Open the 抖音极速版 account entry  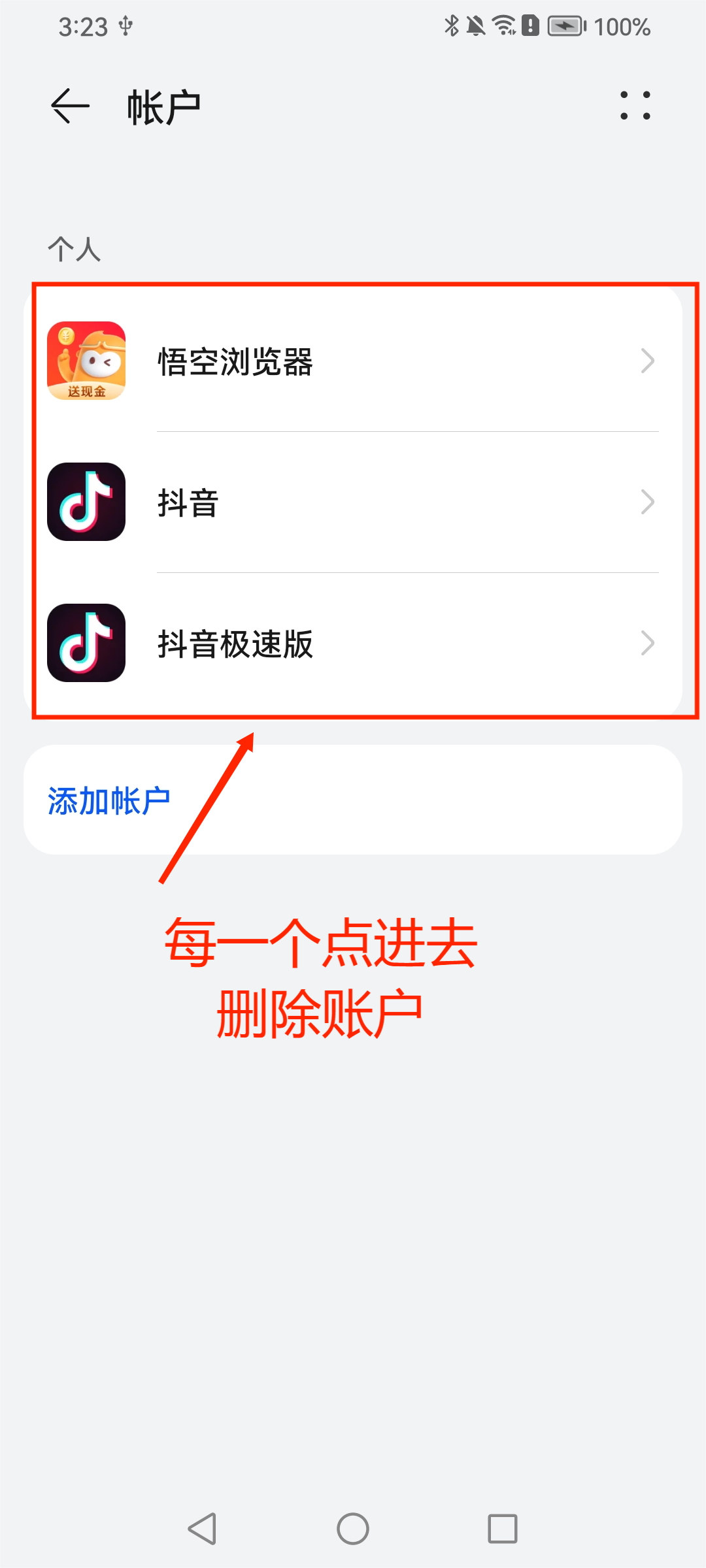click(353, 644)
